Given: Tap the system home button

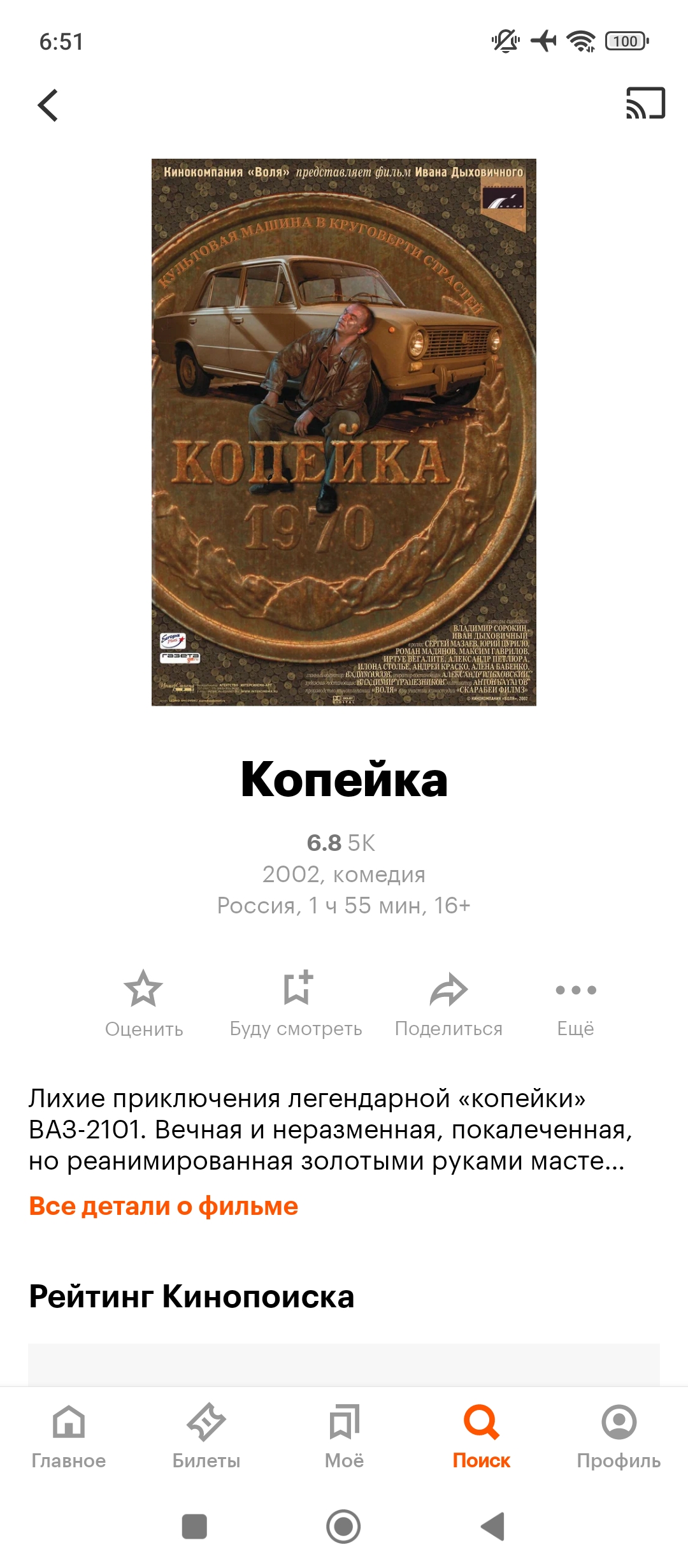Looking at the screenshot, I should pyautogui.click(x=343, y=1527).
